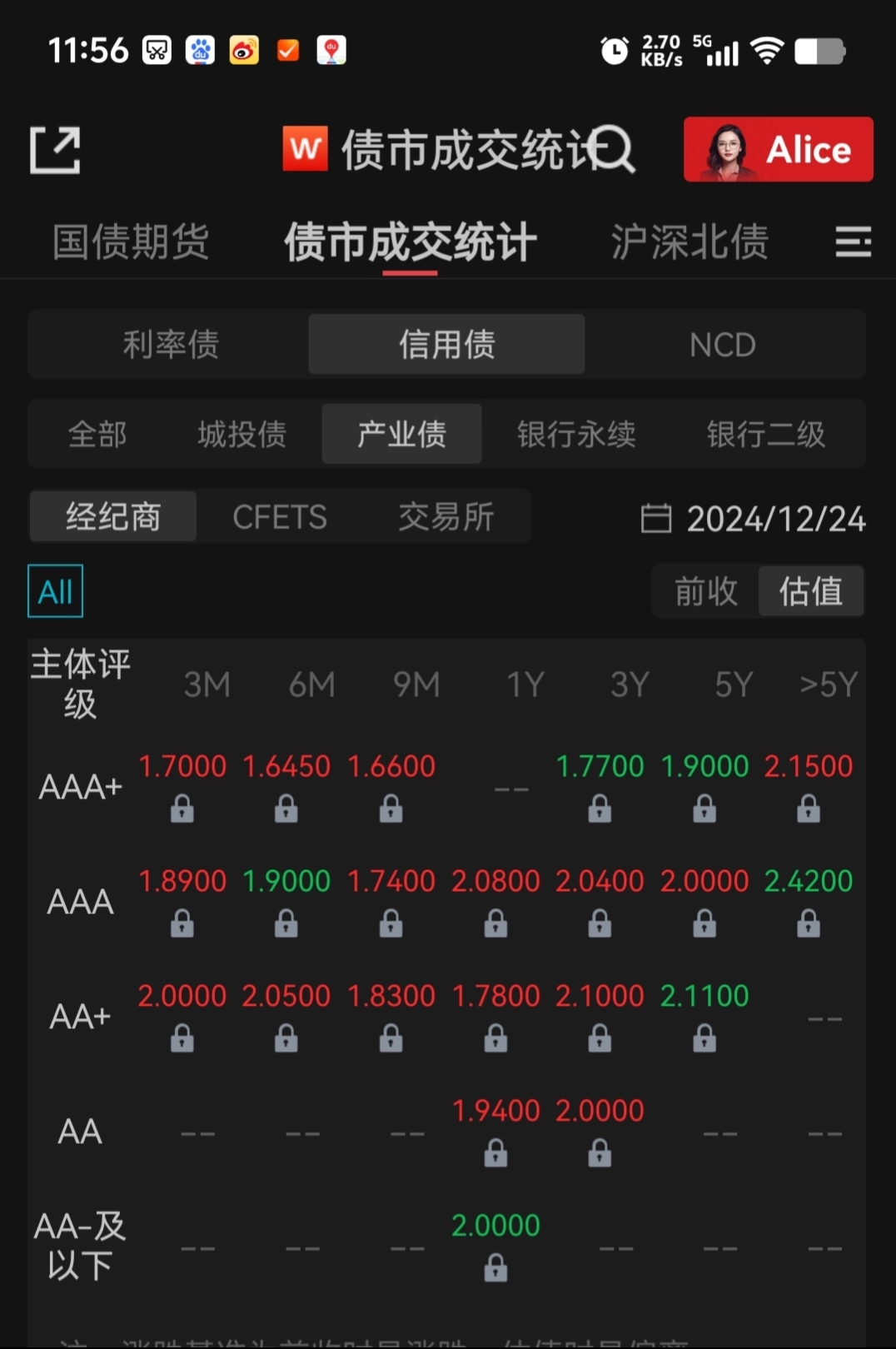Image resolution: width=896 pixels, height=1349 pixels.
Task: Enable the 城投债 category filter
Action: (241, 434)
